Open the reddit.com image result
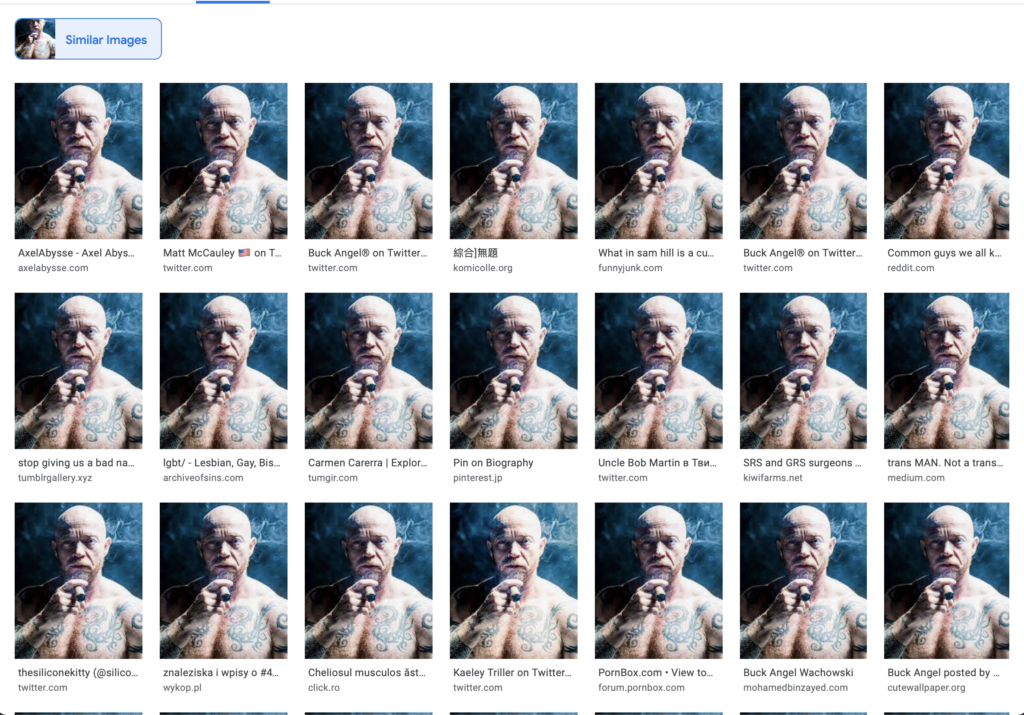1024x715 pixels. tap(947, 161)
